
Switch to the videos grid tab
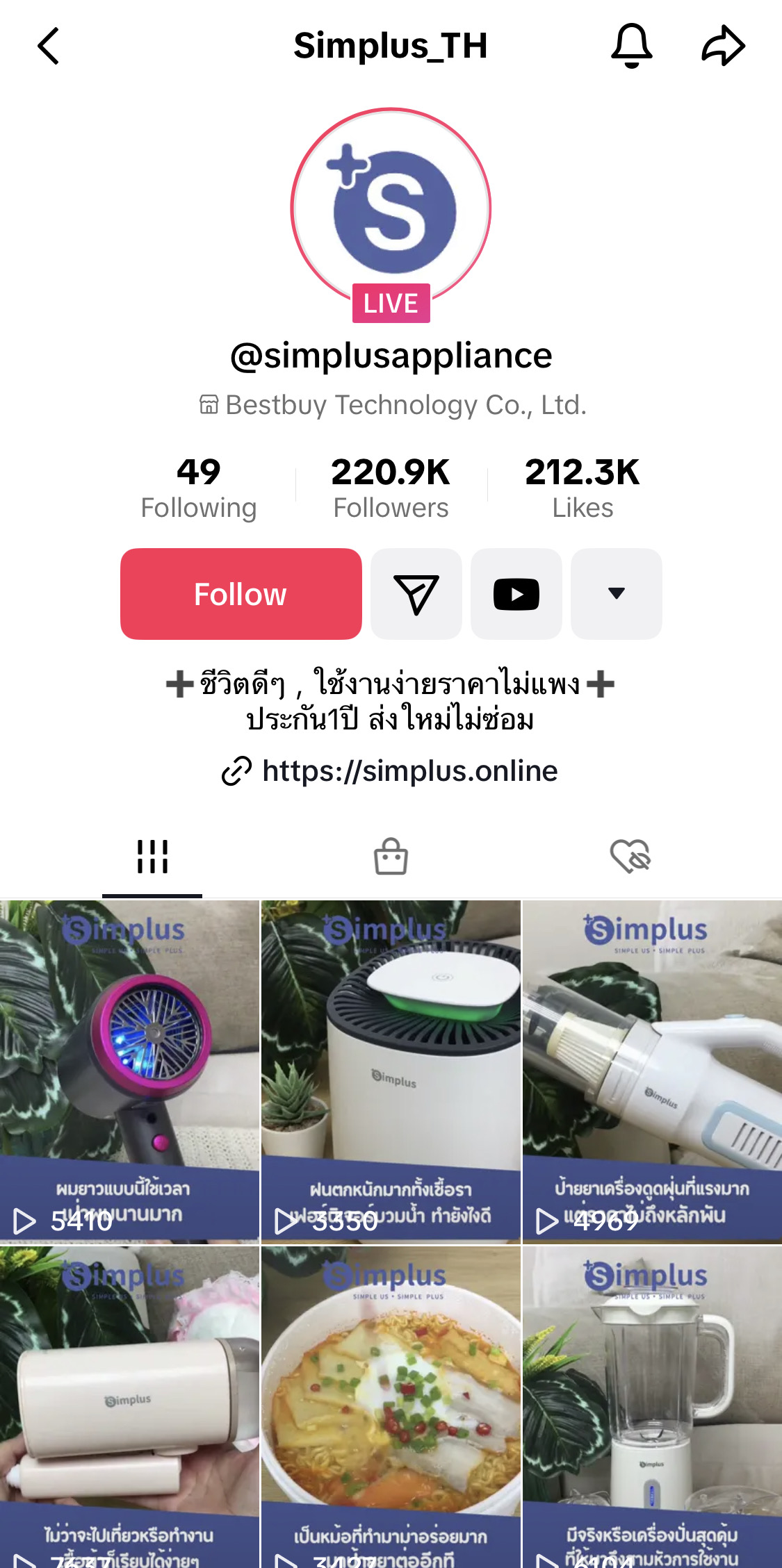tap(152, 857)
